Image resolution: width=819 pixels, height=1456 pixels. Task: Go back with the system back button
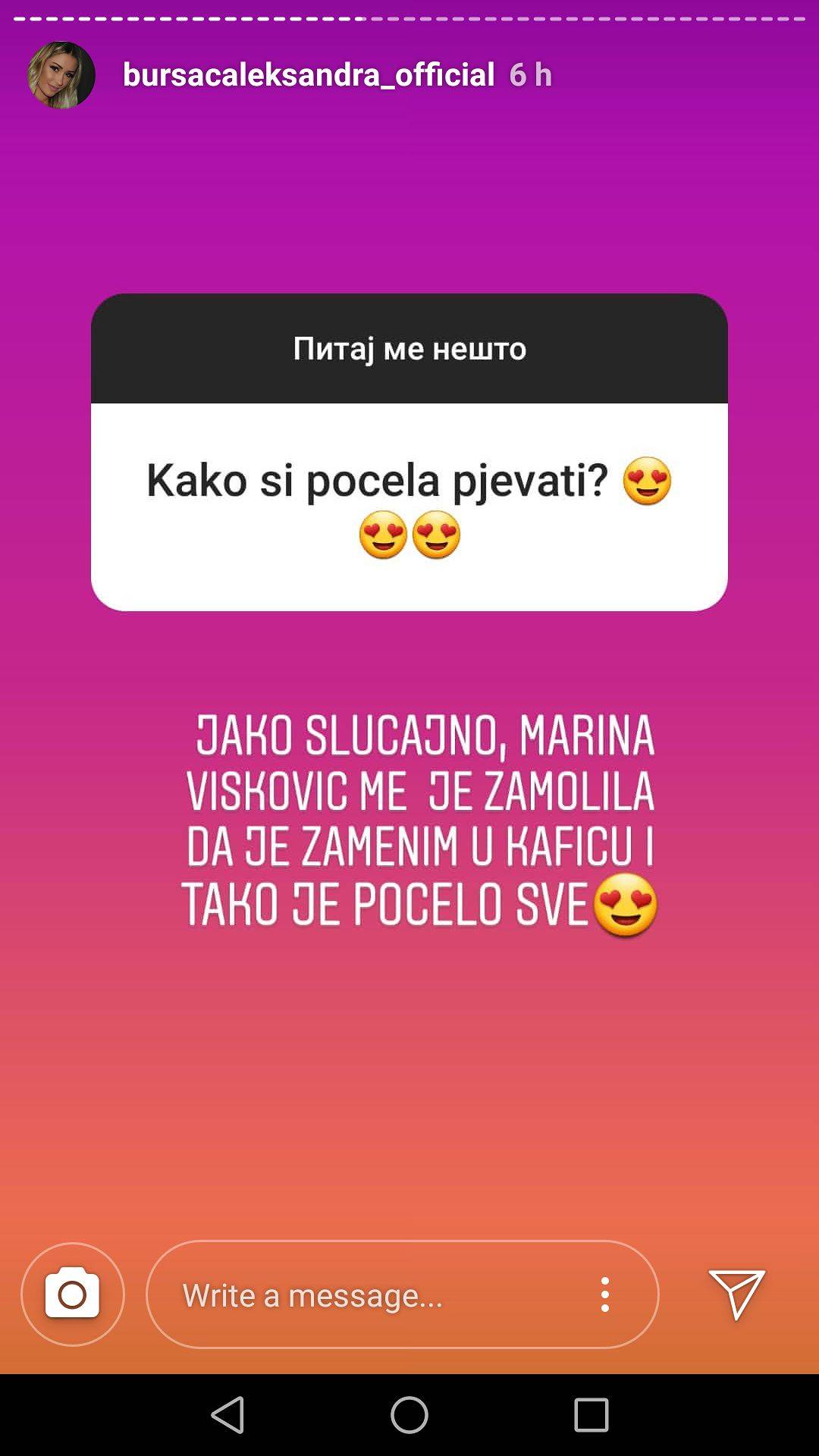(227, 1415)
